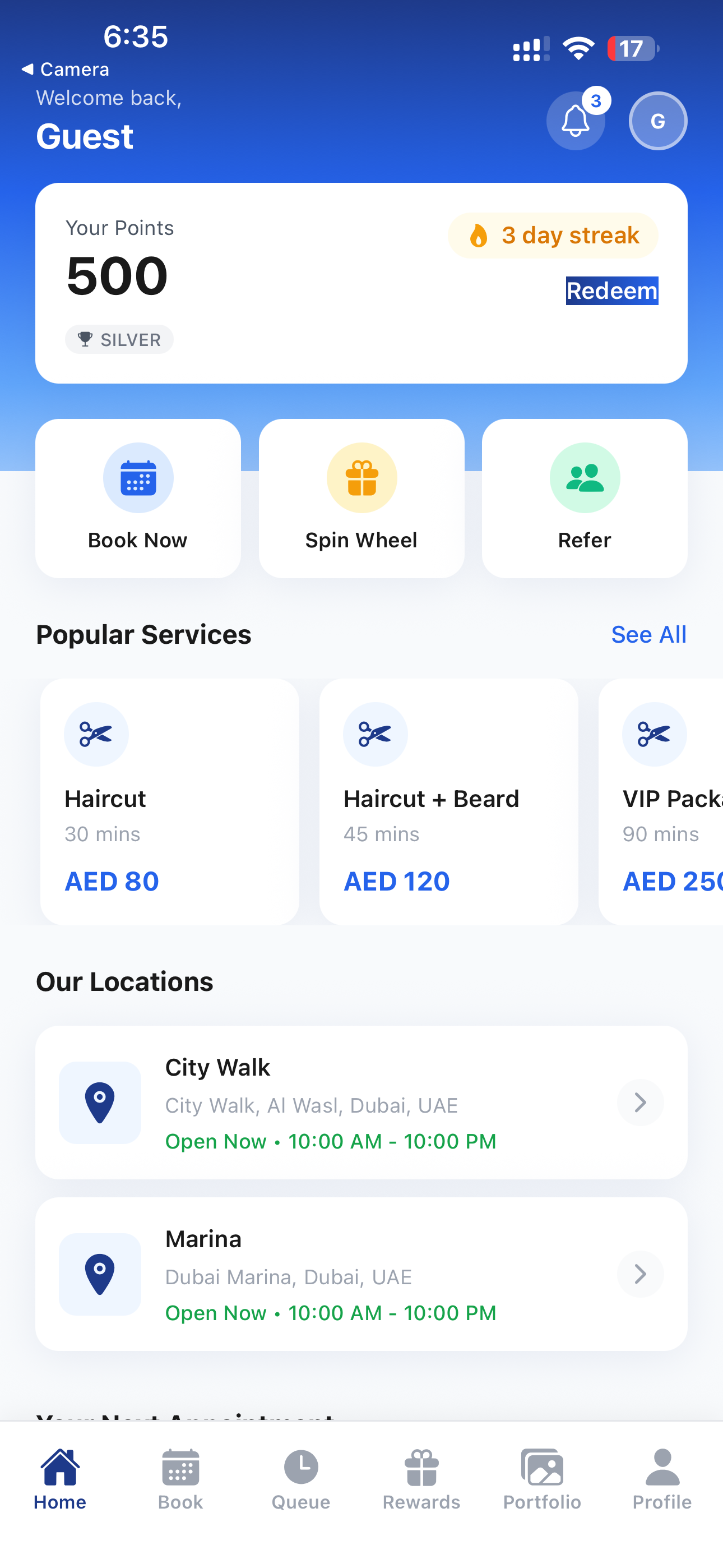This screenshot has height=1568, width=723.
Task: Open the City Walk location
Action: pos(361,1103)
